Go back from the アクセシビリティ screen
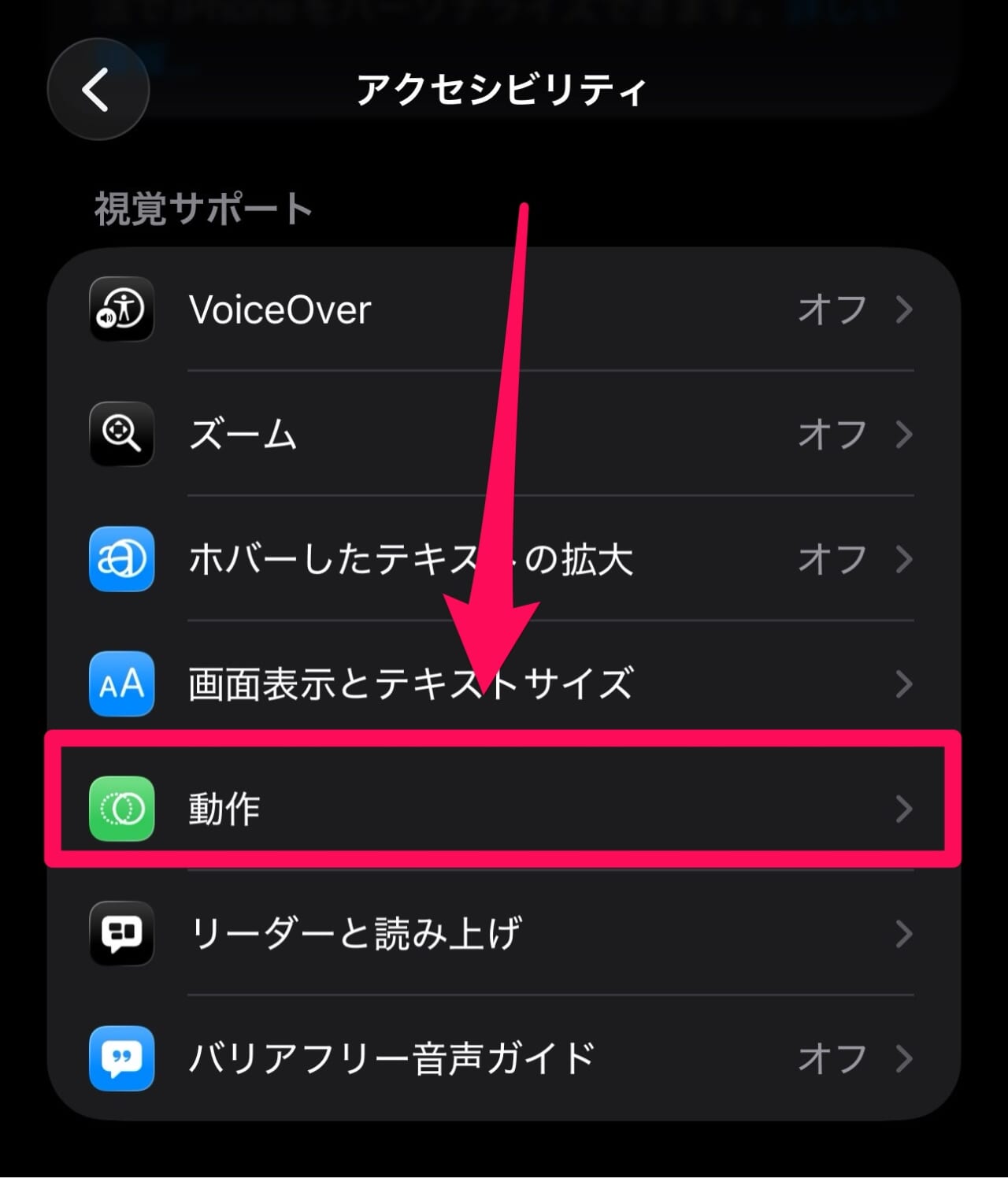 pos(98,89)
